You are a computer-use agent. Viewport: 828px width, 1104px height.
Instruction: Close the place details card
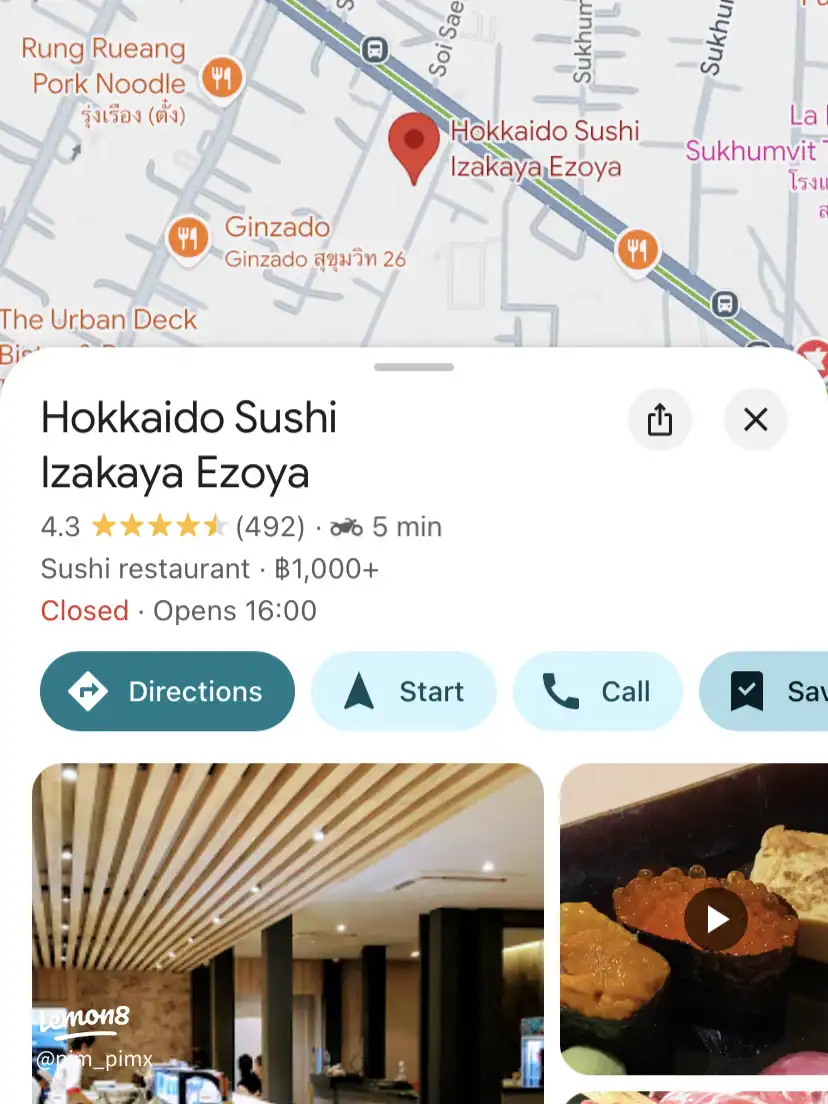click(x=755, y=419)
